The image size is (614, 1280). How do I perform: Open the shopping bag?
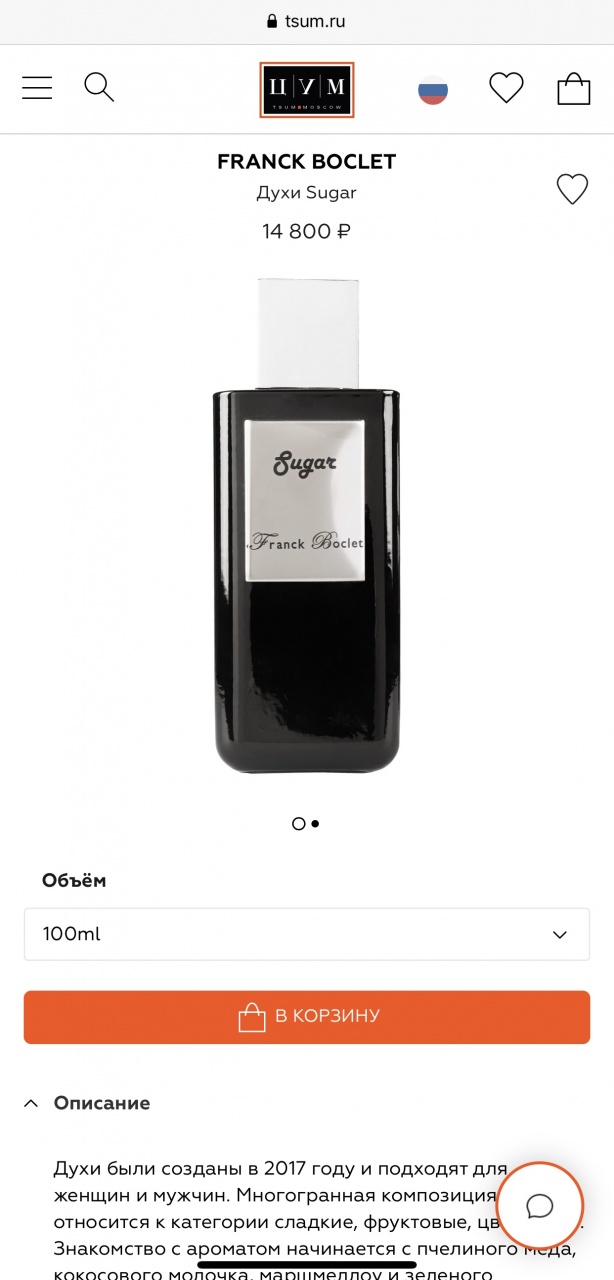[x=573, y=88]
